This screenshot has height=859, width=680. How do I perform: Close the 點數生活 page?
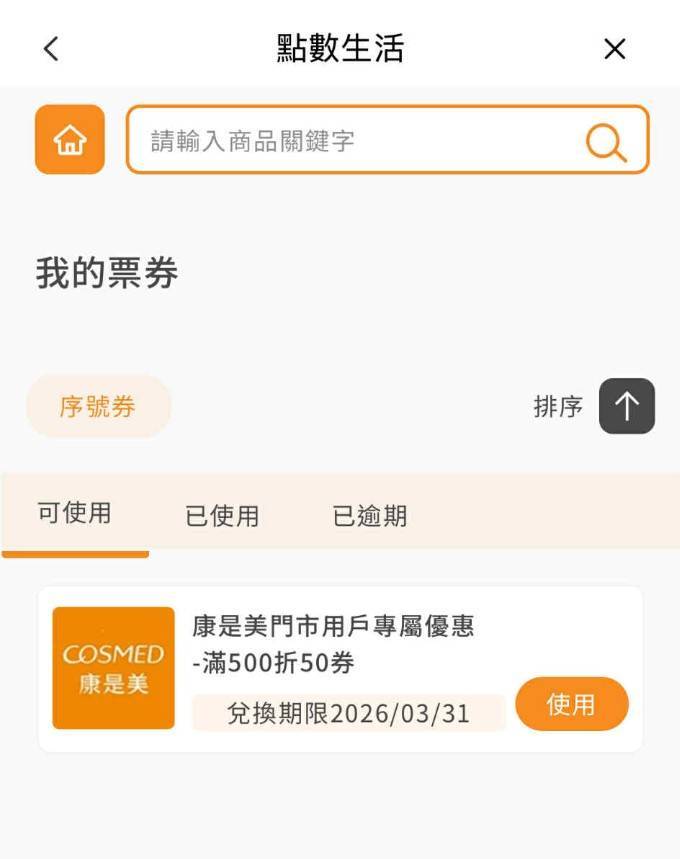coord(615,48)
